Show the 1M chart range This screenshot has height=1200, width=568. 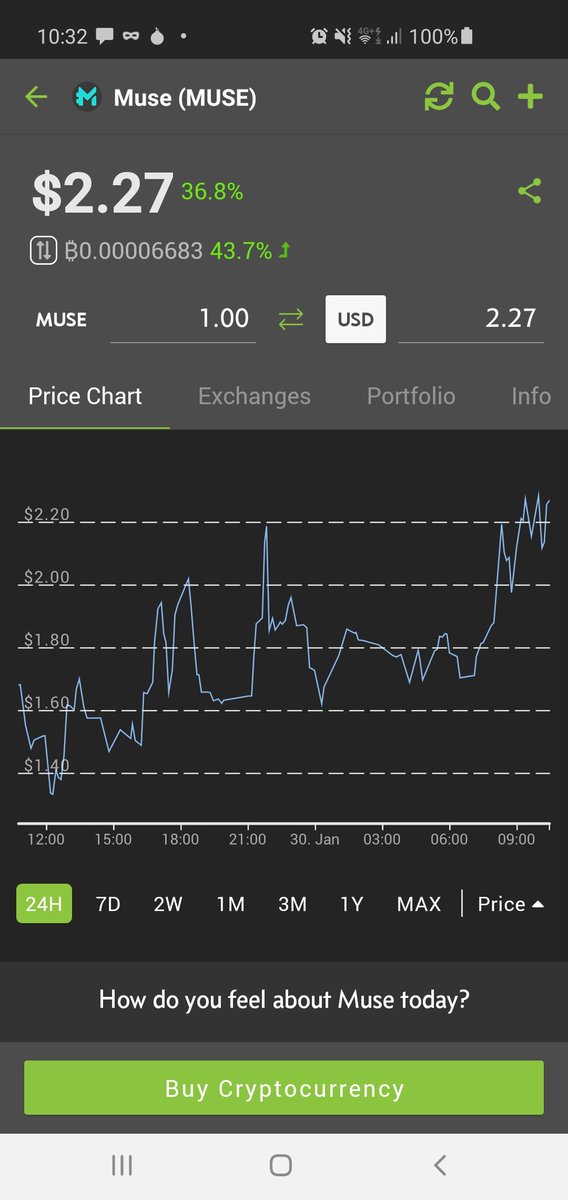231,904
